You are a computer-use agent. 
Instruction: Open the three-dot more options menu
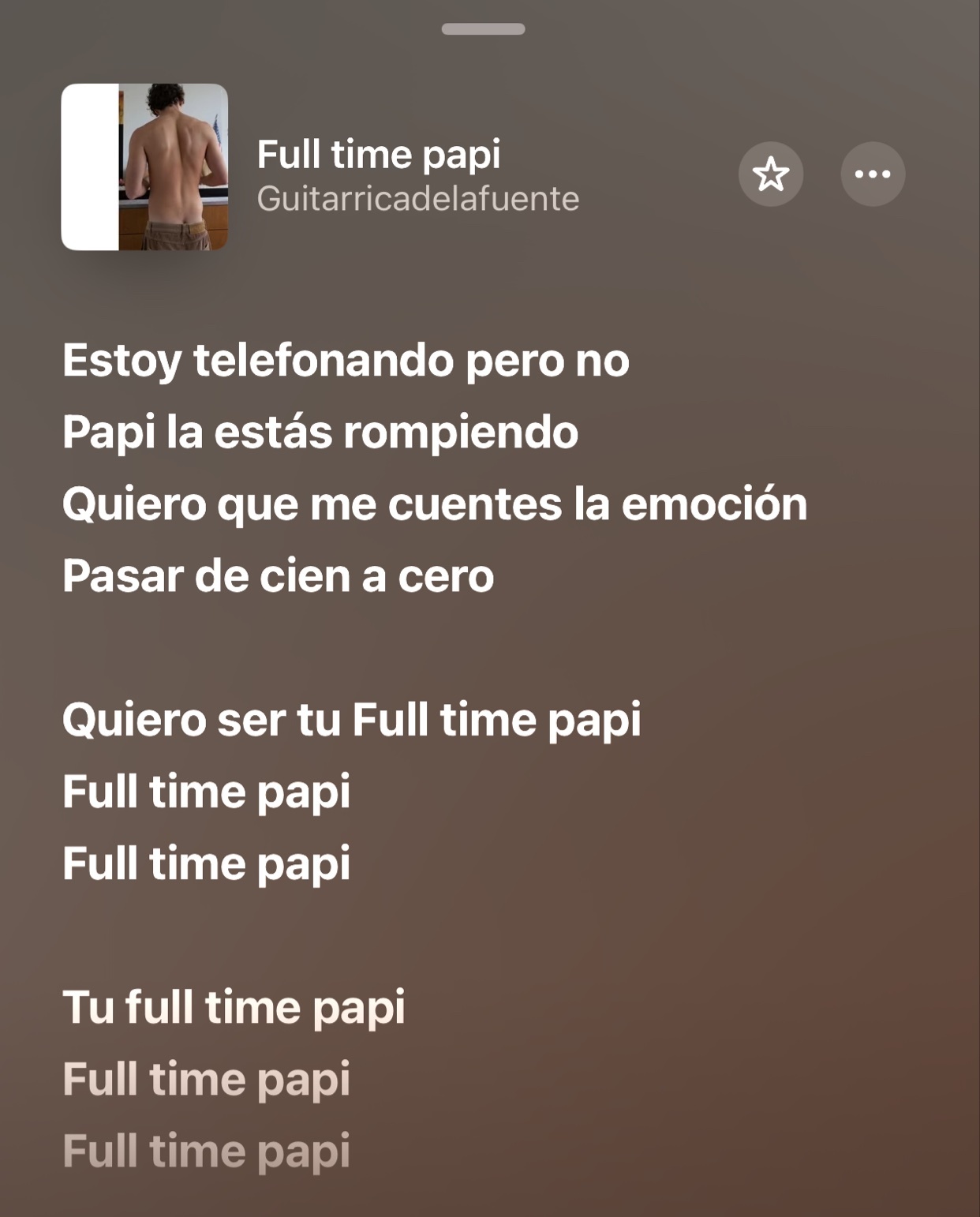click(873, 174)
